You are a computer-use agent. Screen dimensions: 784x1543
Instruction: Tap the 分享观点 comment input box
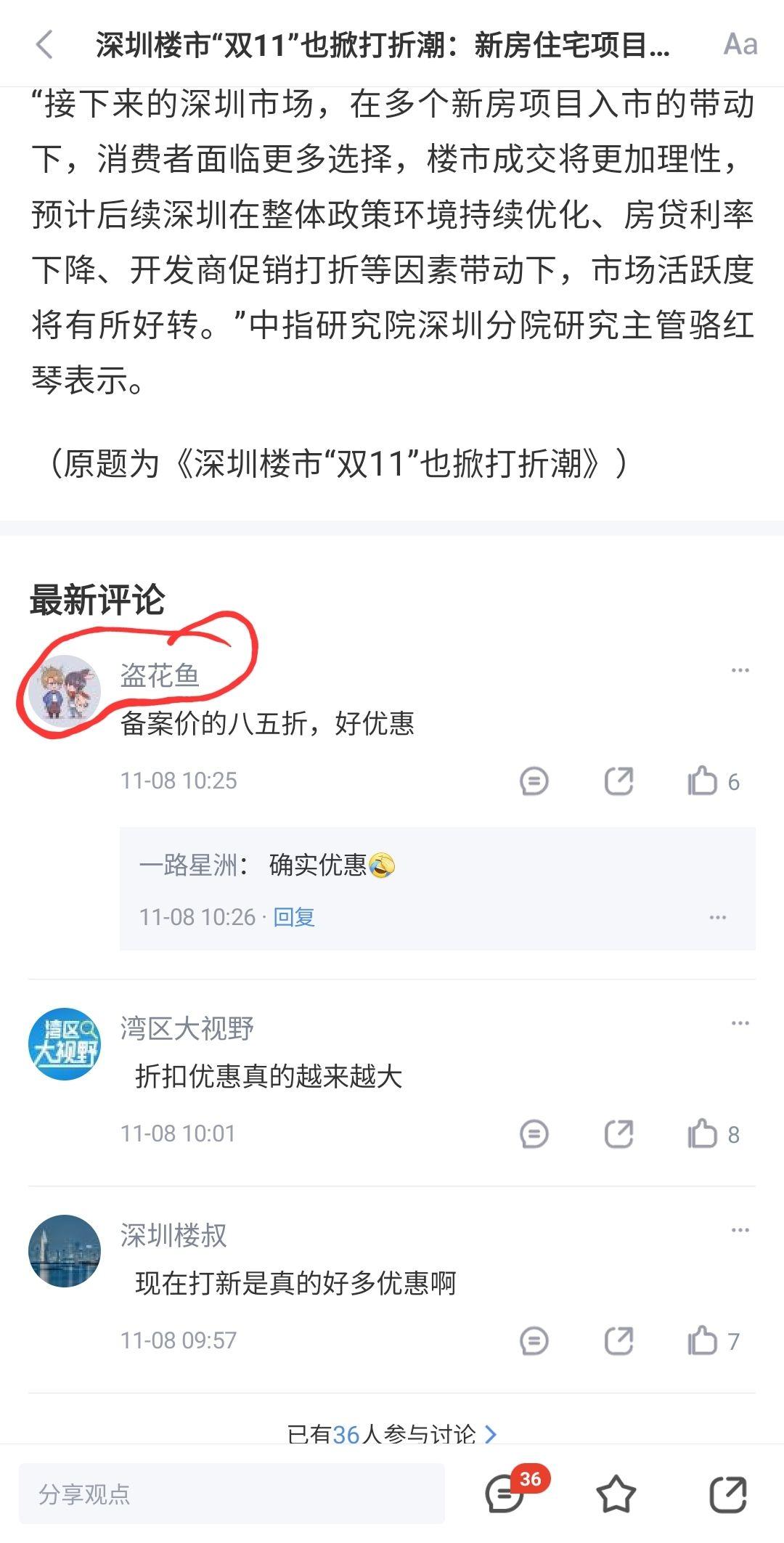click(x=232, y=1494)
